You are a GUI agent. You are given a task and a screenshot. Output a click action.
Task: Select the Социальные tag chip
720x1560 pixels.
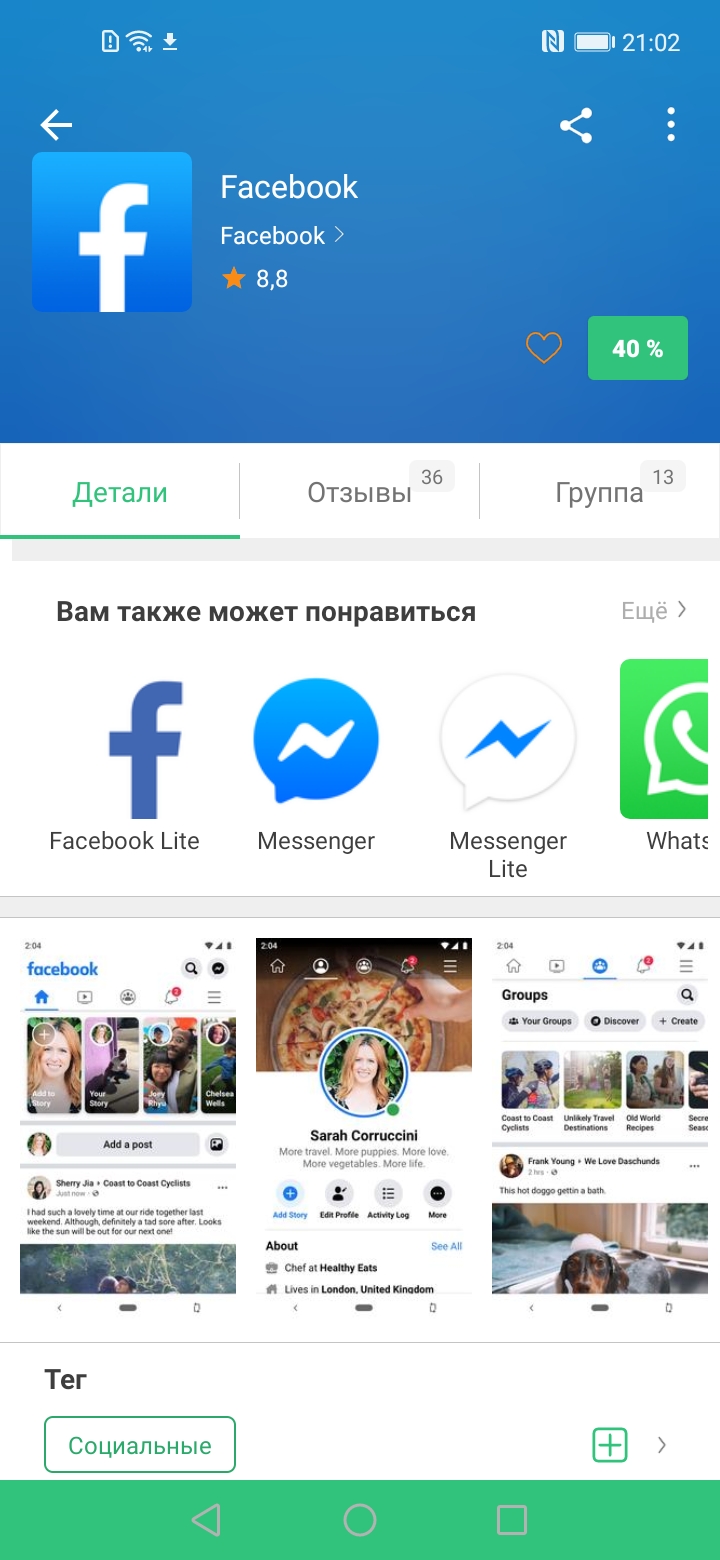pos(140,1445)
